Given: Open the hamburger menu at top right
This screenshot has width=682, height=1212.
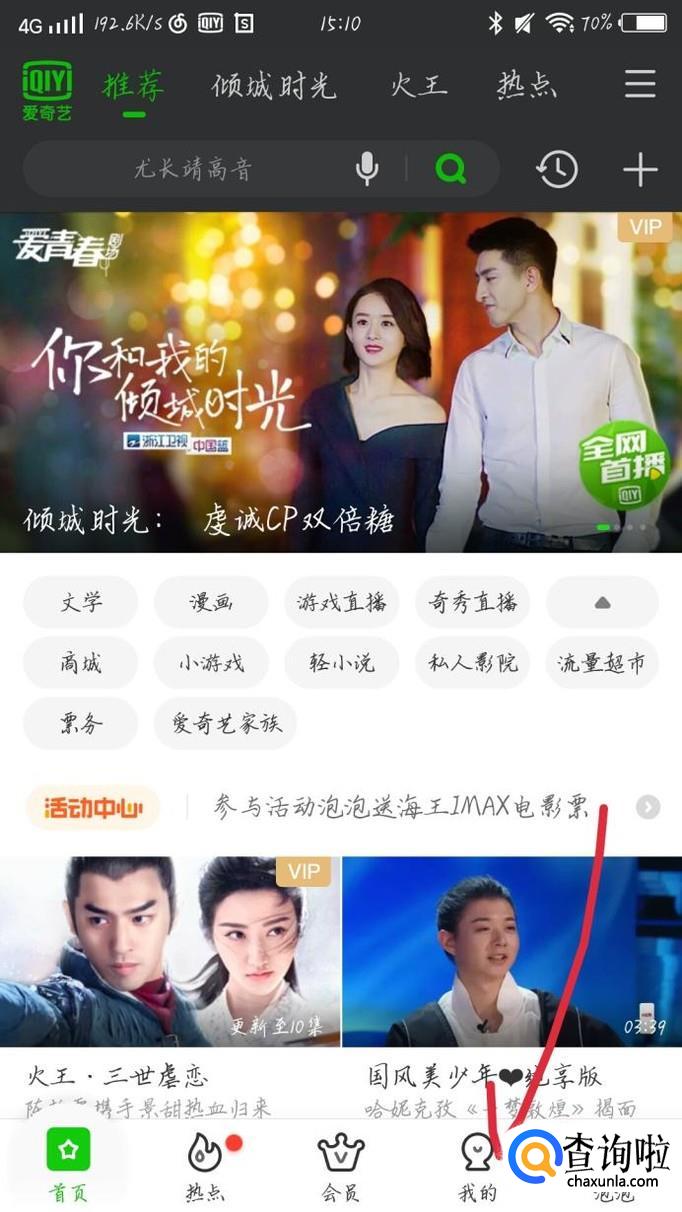Looking at the screenshot, I should coord(640,84).
